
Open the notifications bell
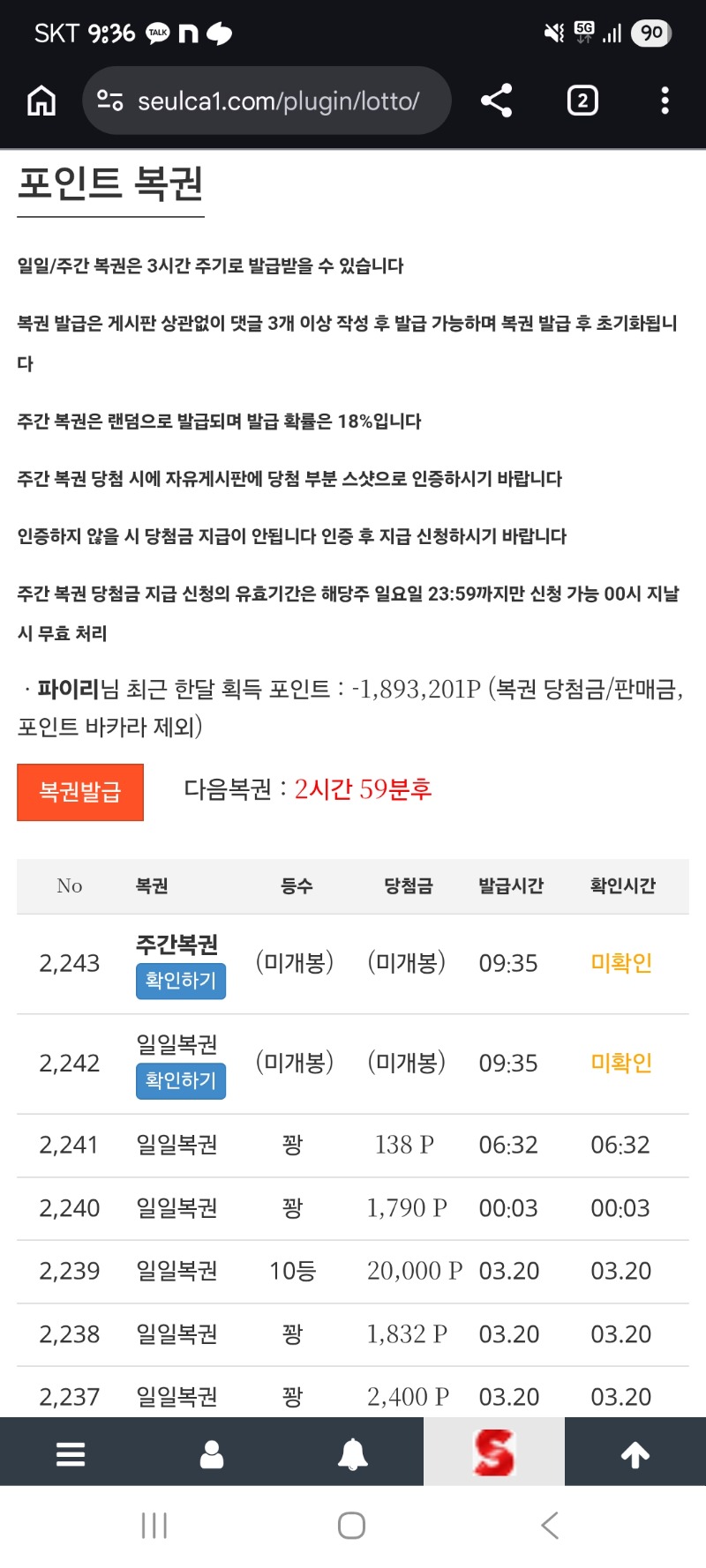click(353, 1454)
